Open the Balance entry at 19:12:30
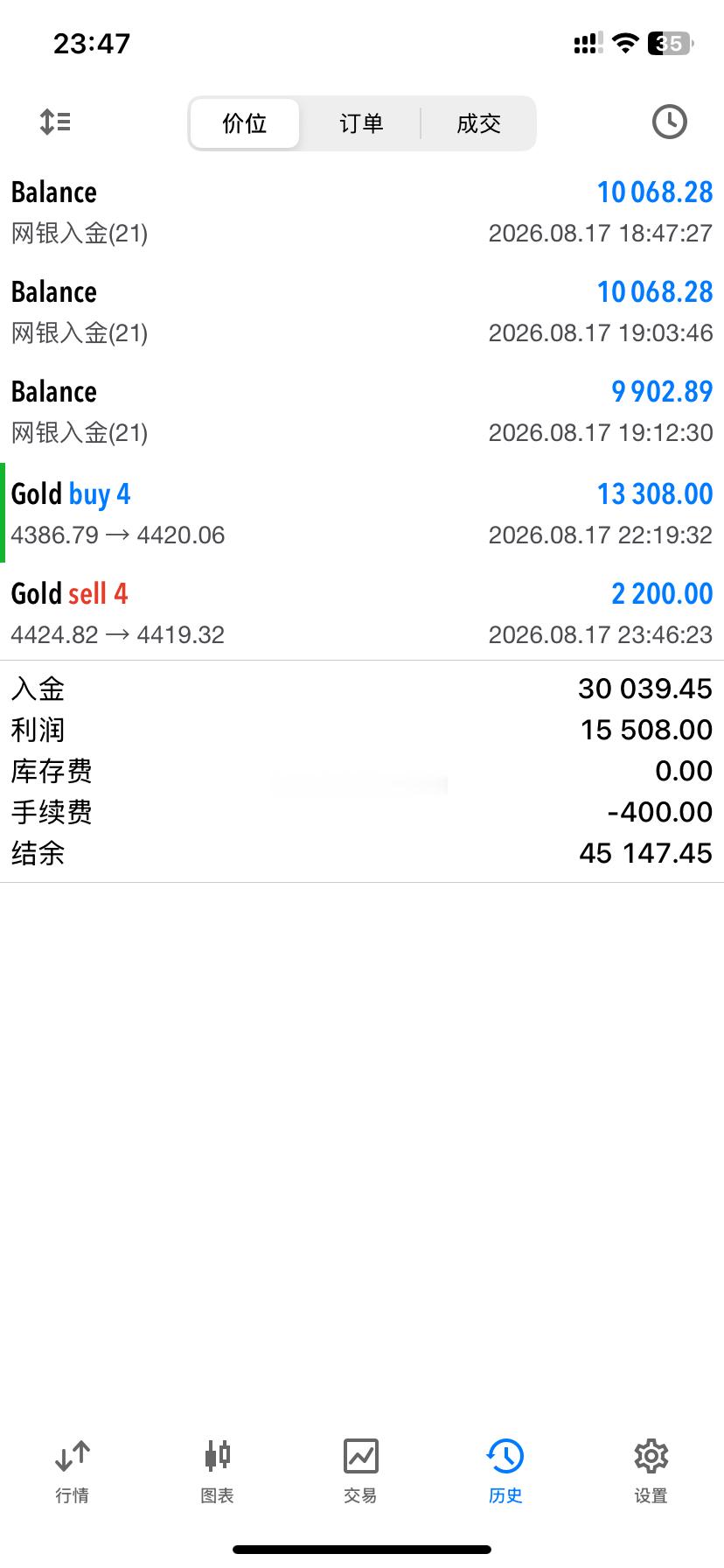This screenshot has width=724, height=1568. pos(362,411)
